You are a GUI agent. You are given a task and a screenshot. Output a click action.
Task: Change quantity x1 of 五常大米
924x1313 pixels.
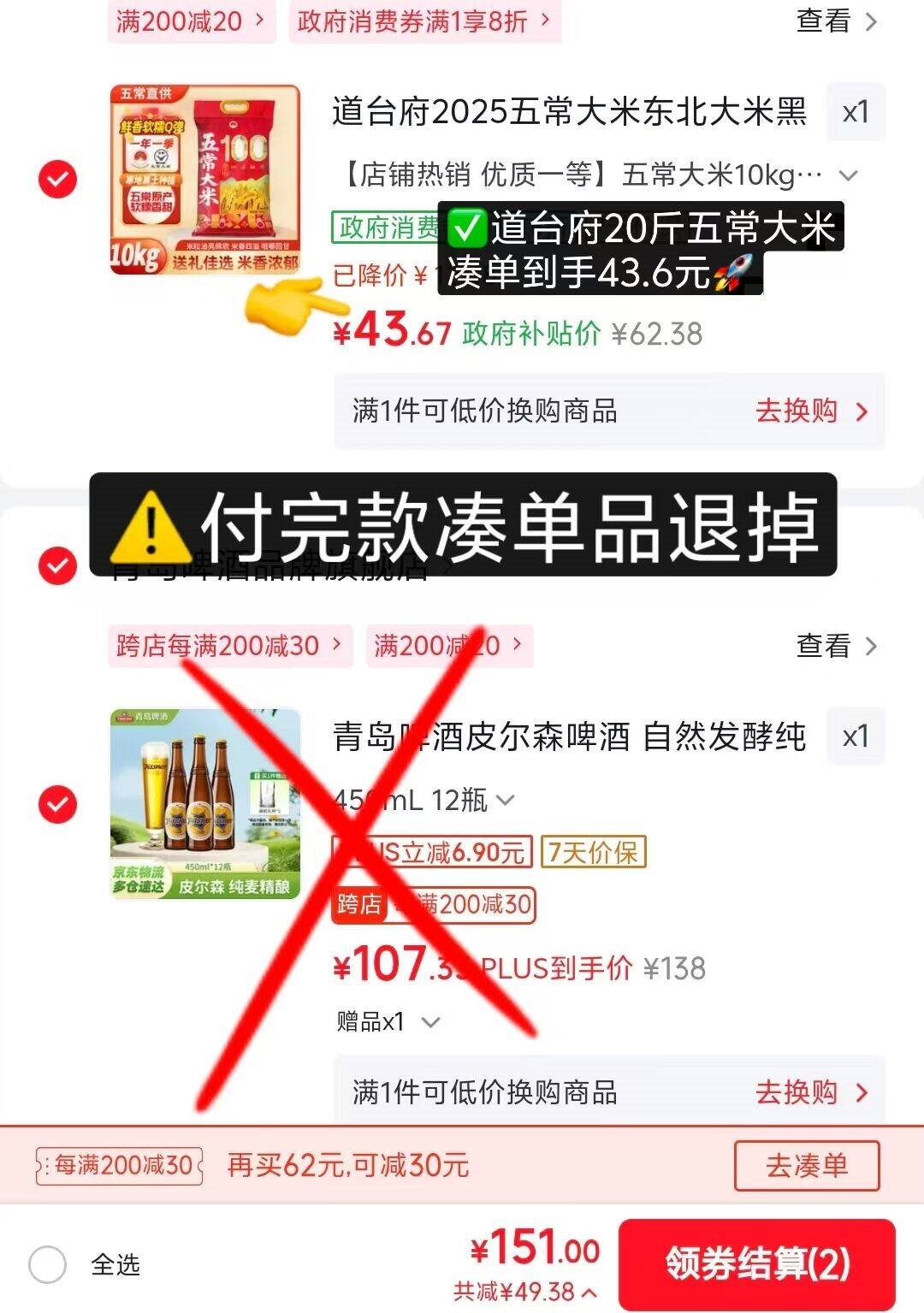[856, 112]
